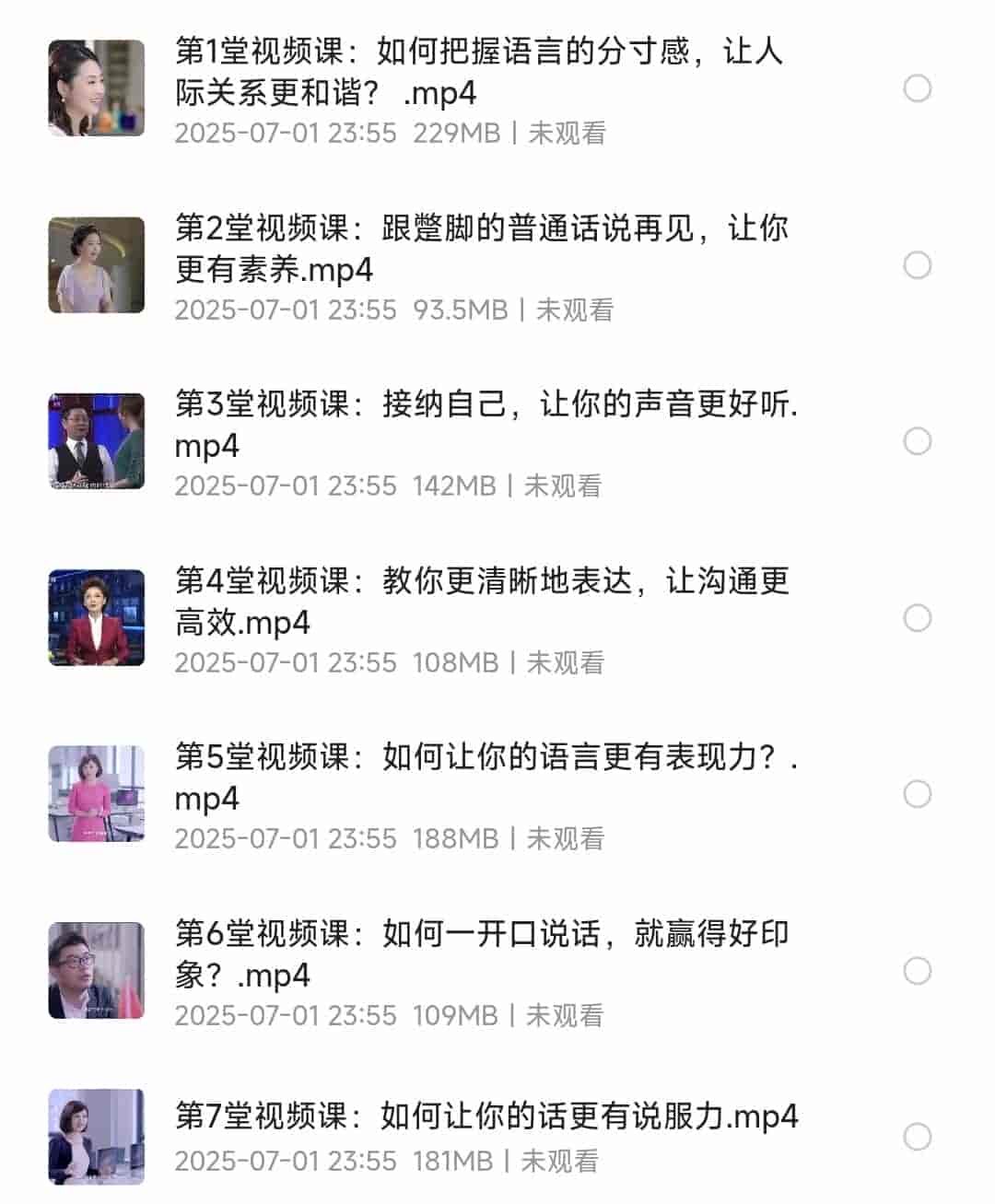The image size is (995, 1204).
Task: Click the thumbnail of 第5堂视频课
Action: click(x=96, y=793)
